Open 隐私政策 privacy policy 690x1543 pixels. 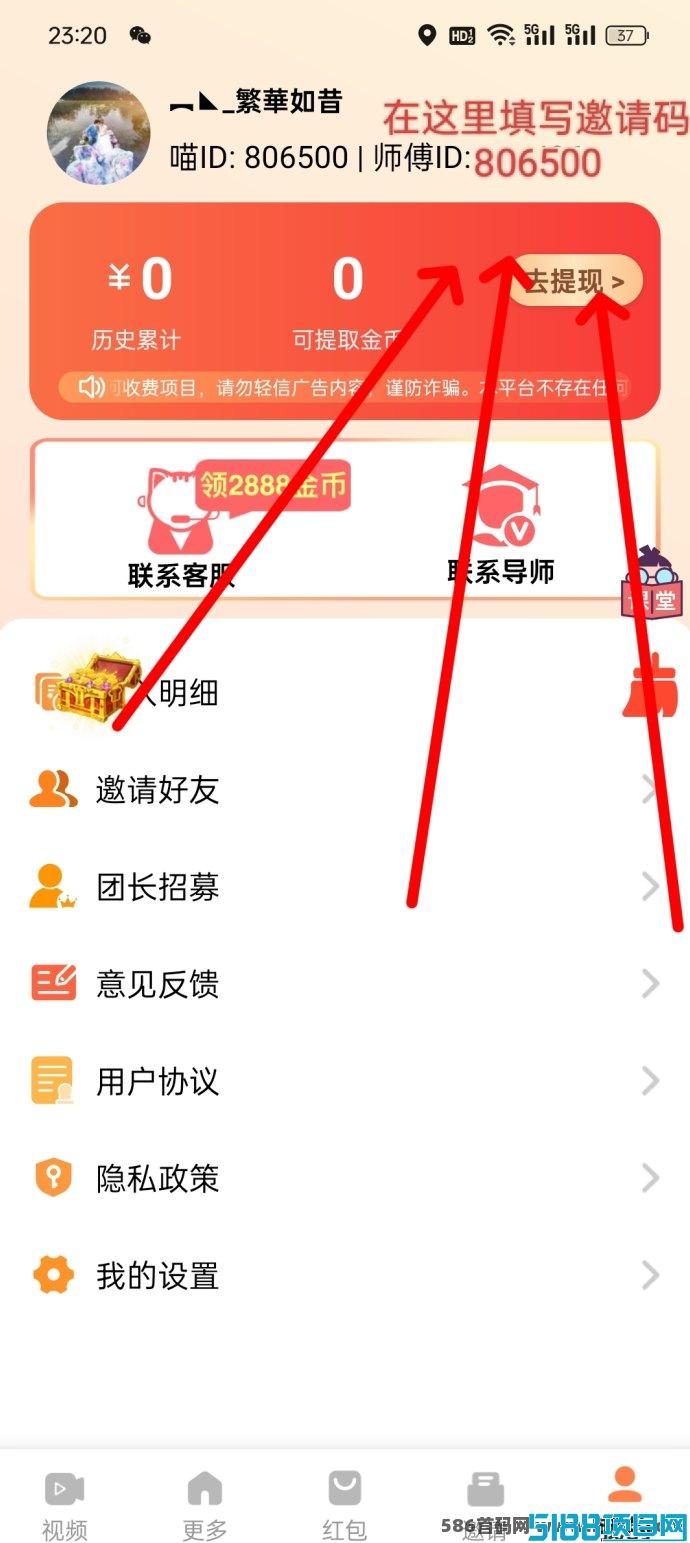point(345,1178)
